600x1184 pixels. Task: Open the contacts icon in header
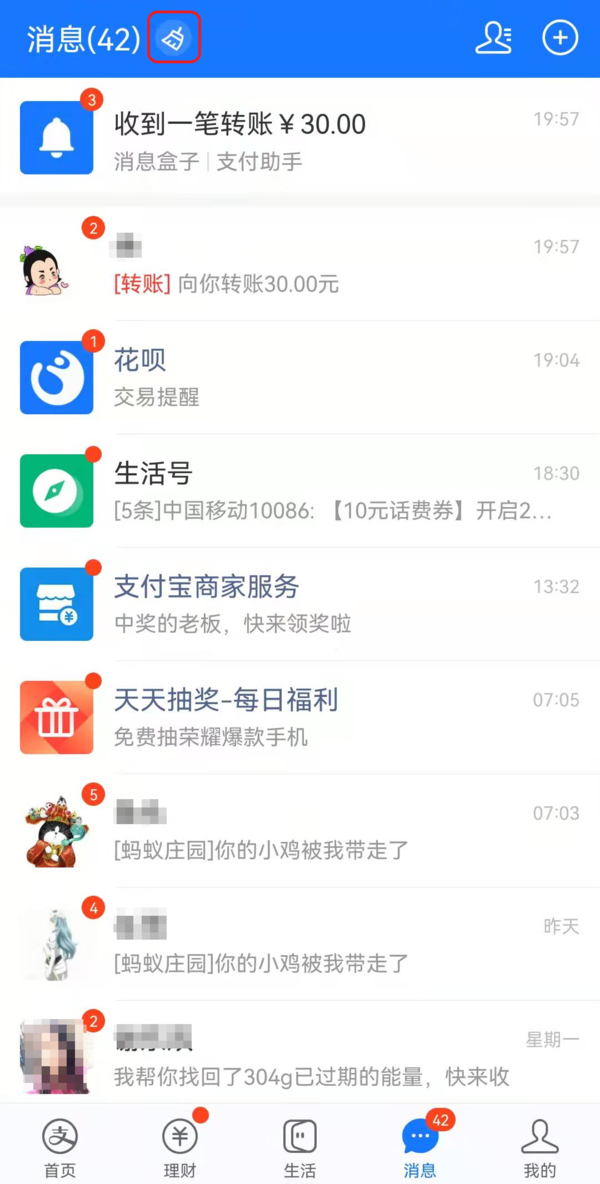(493, 38)
